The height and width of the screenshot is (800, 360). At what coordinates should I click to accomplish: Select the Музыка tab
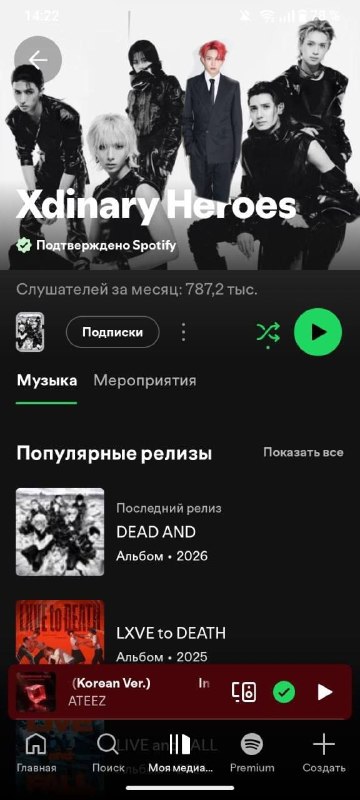[x=47, y=381]
